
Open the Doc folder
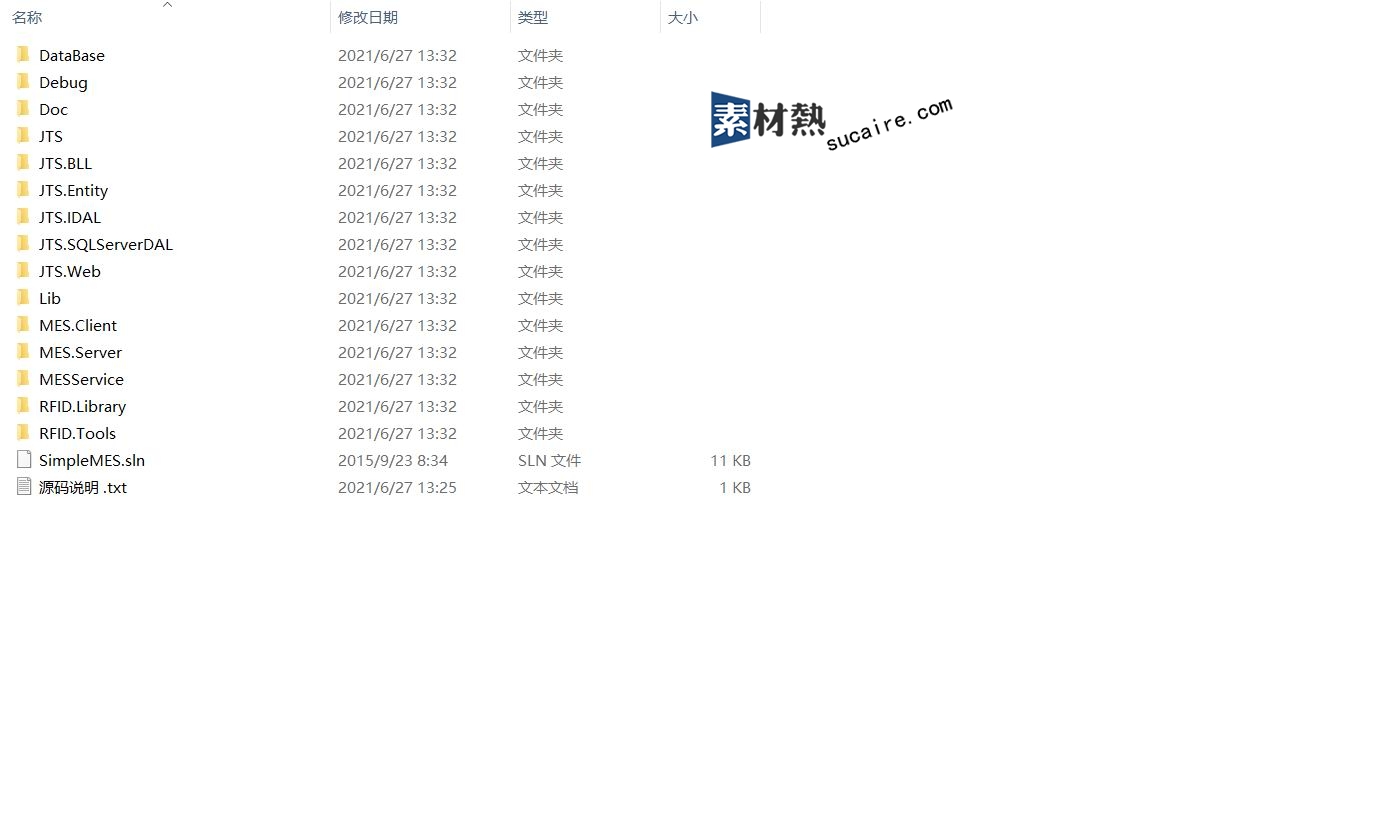click(53, 110)
